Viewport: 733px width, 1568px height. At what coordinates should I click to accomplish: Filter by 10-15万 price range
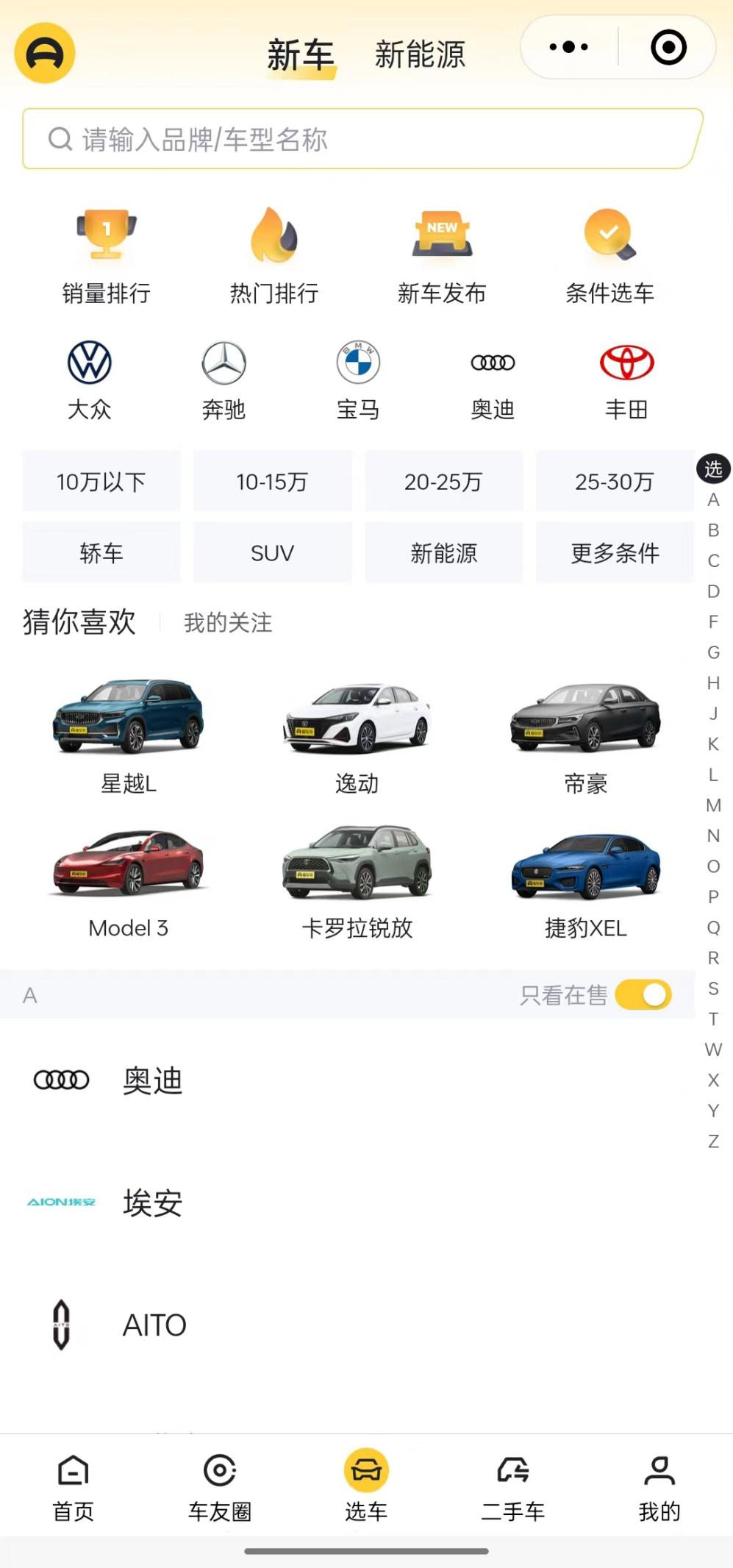(x=272, y=482)
